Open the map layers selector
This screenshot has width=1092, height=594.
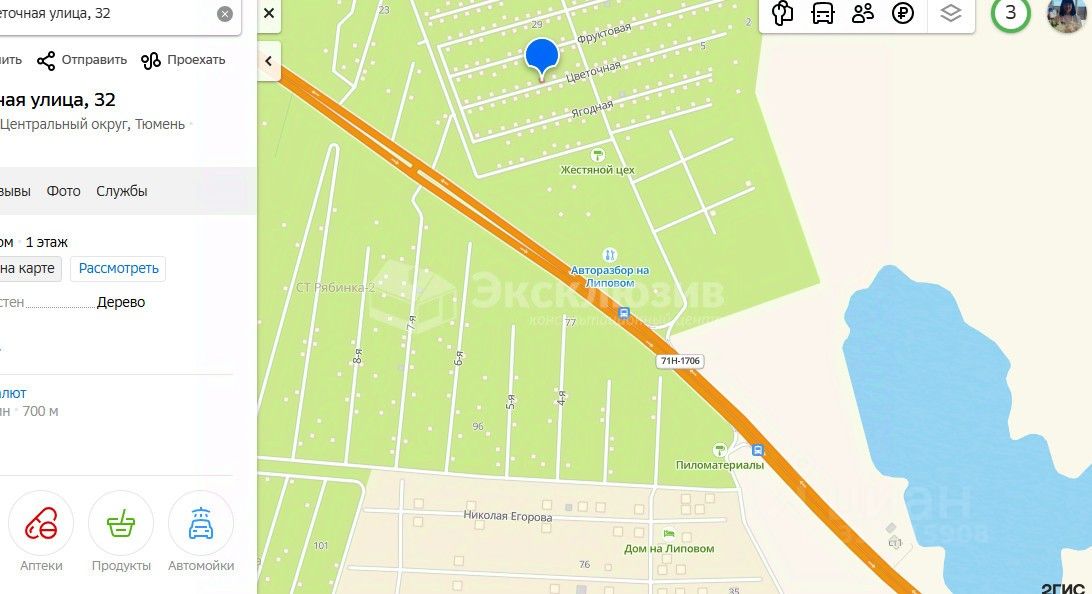(x=951, y=14)
